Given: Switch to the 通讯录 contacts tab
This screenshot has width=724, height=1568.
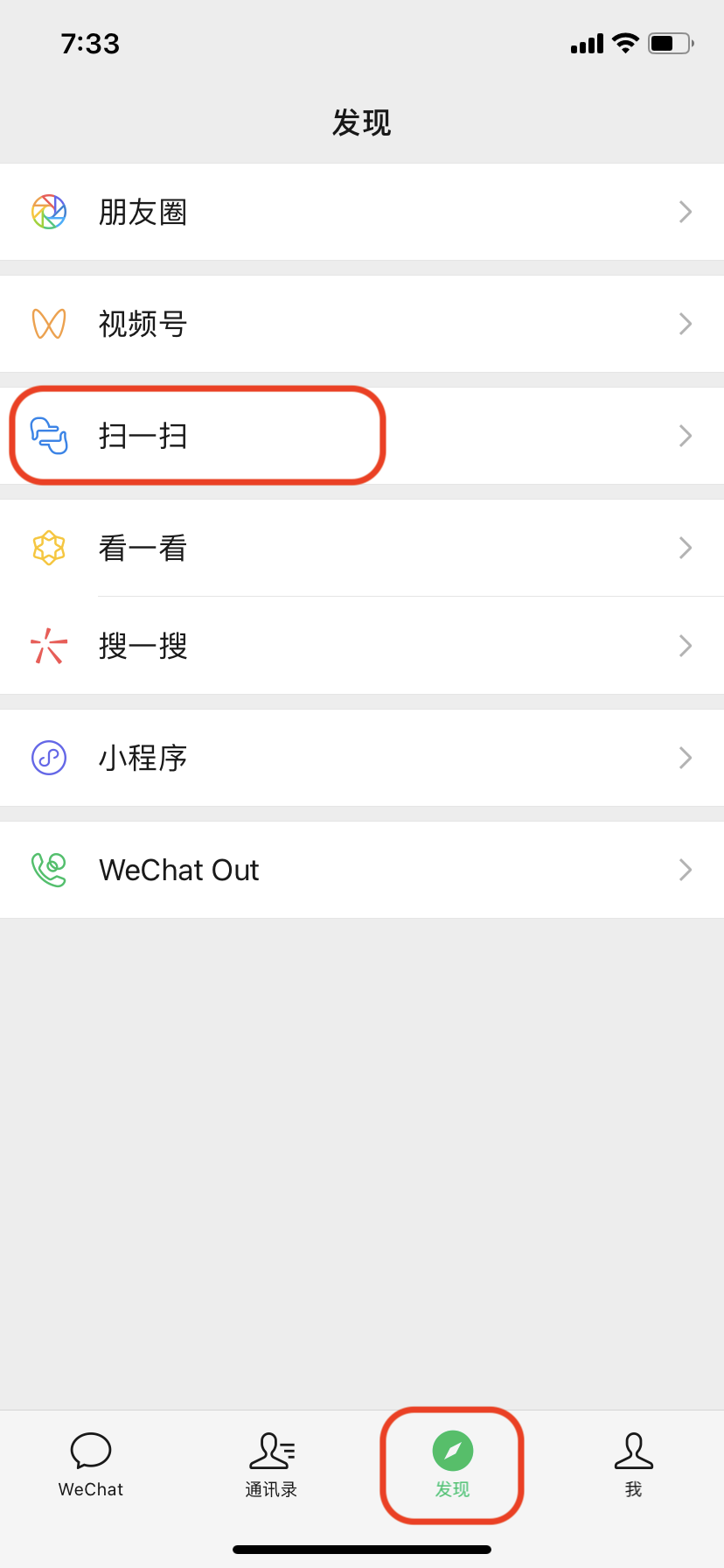Looking at the screenshot, I should [x=272, y=1465].
